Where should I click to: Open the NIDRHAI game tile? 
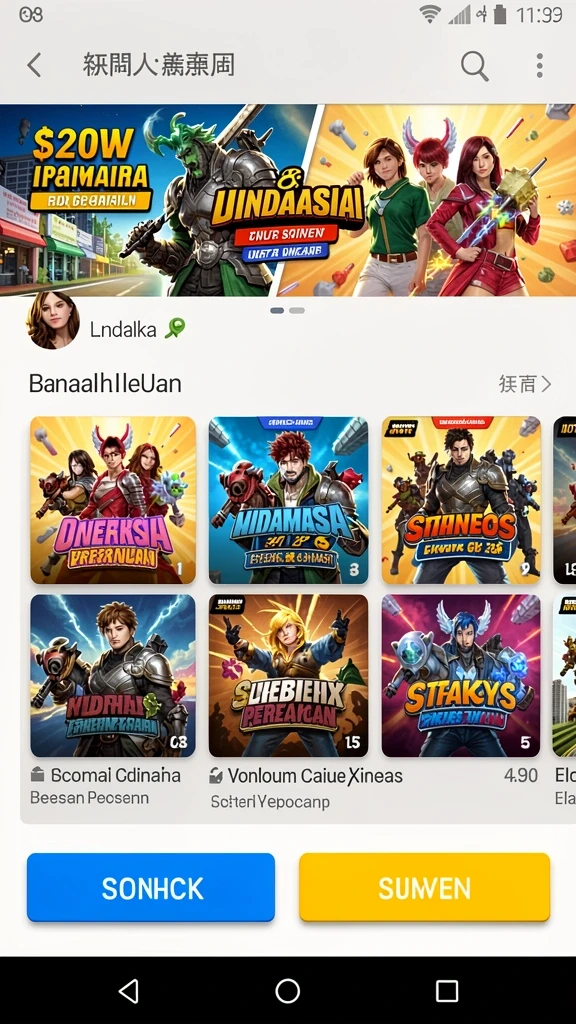click(113, 675)
